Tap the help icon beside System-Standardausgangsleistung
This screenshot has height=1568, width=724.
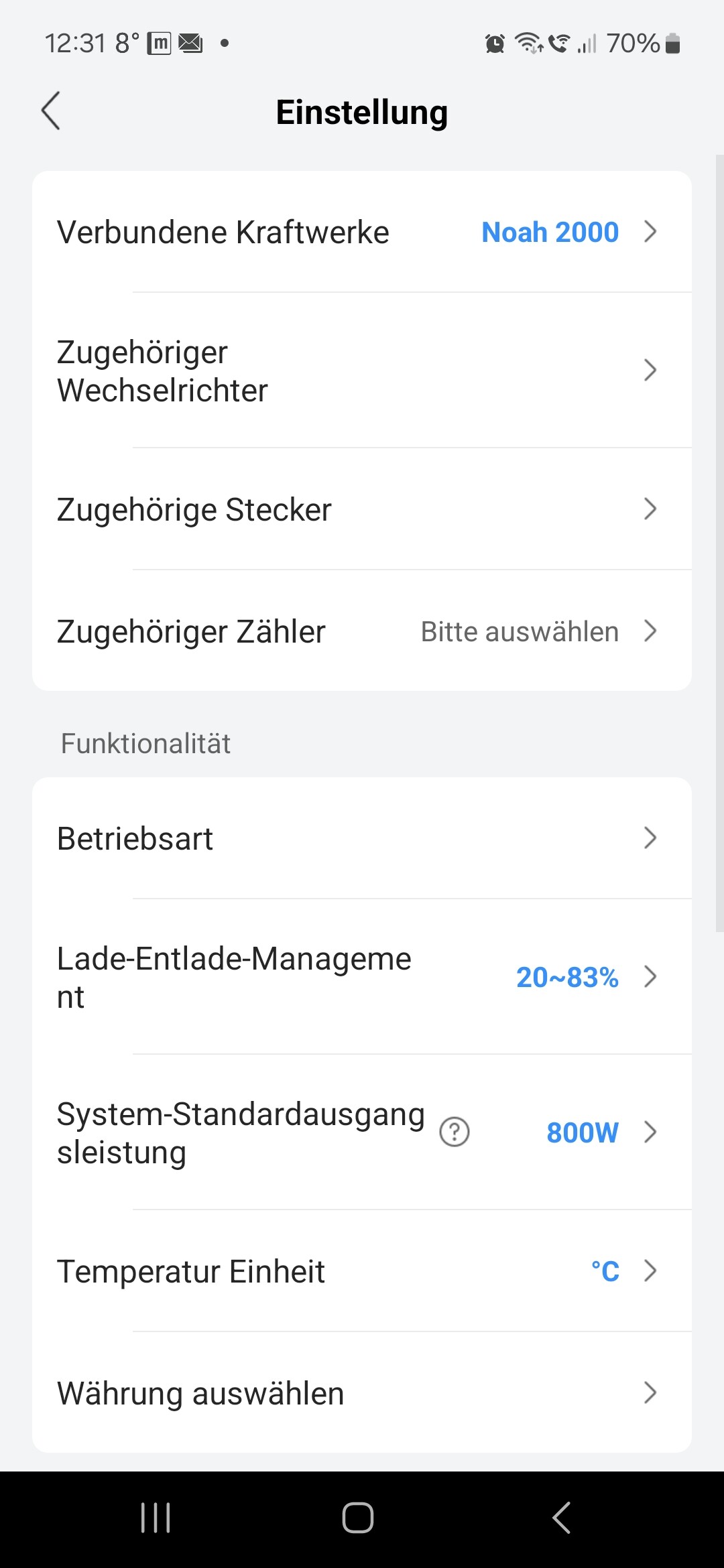(455, 1132)
